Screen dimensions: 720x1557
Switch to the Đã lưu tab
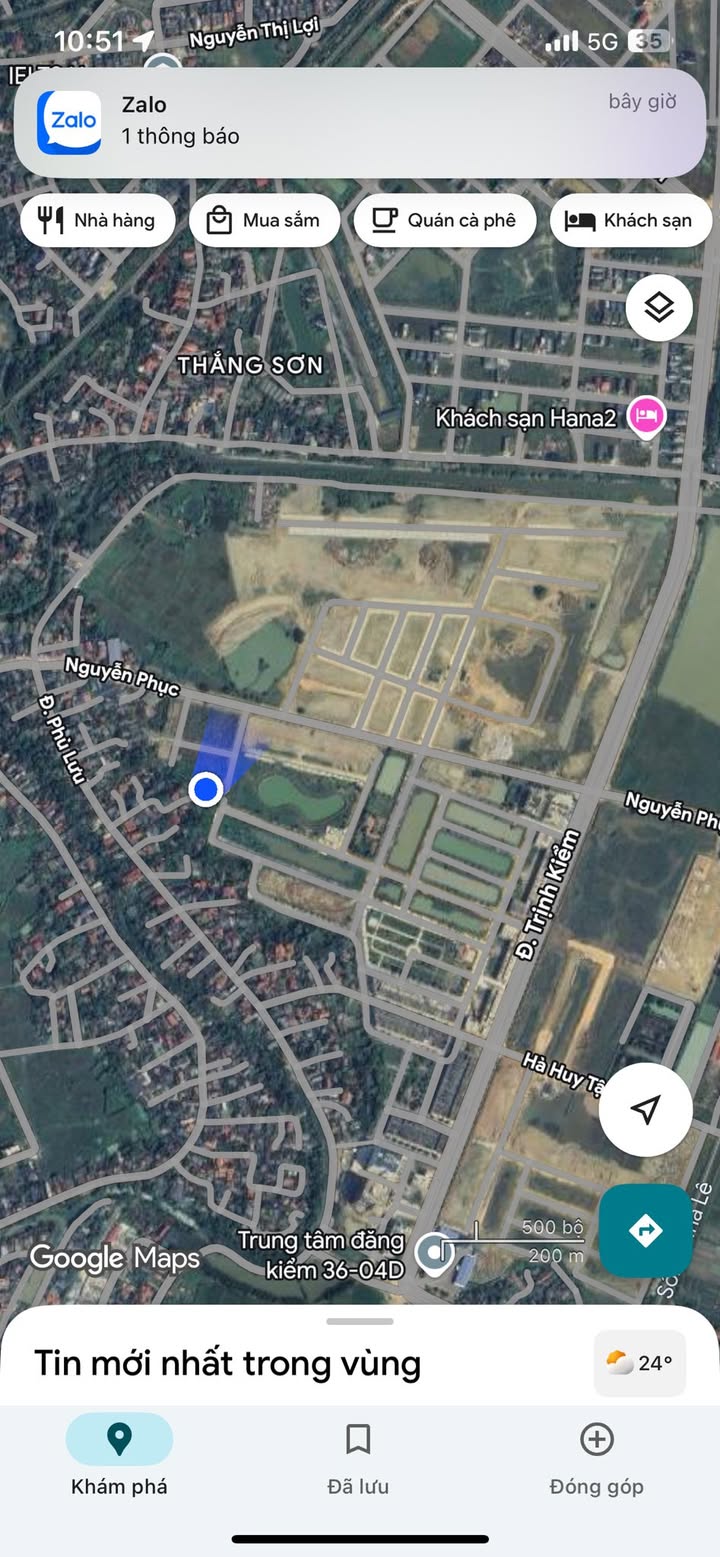(358, 1458)
